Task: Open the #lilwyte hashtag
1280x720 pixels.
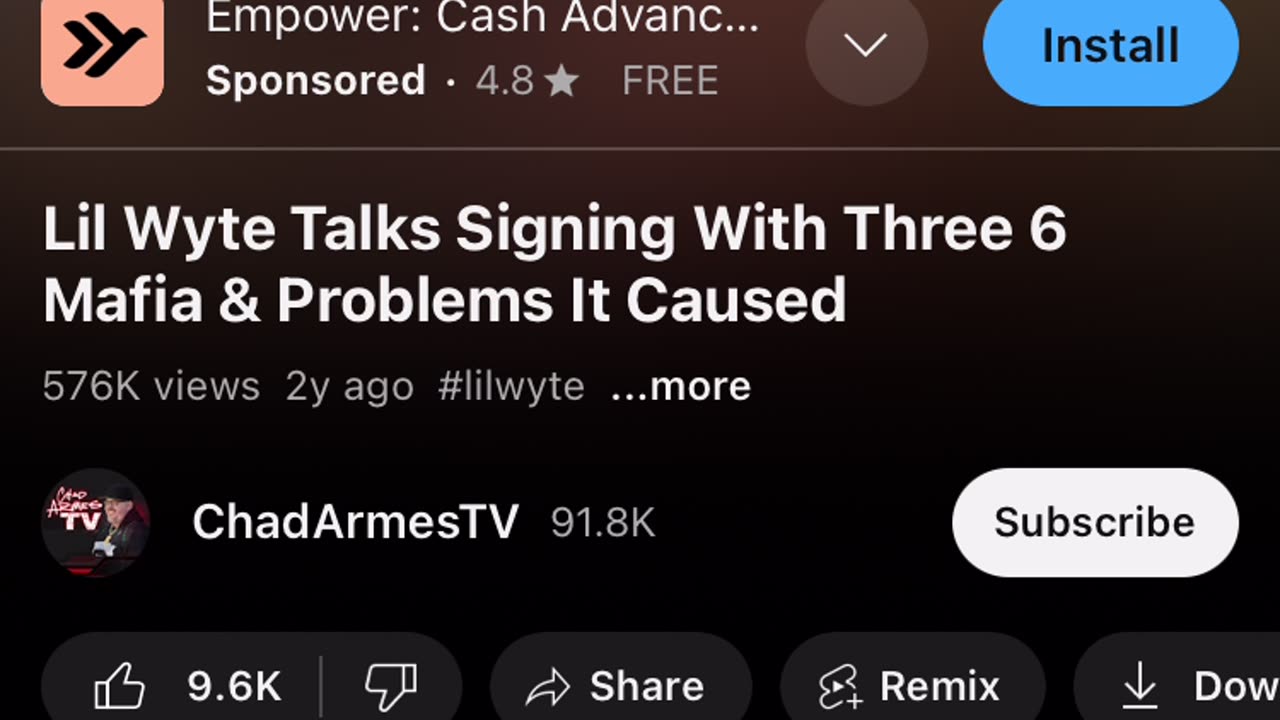Action: (x=511, y=386)
